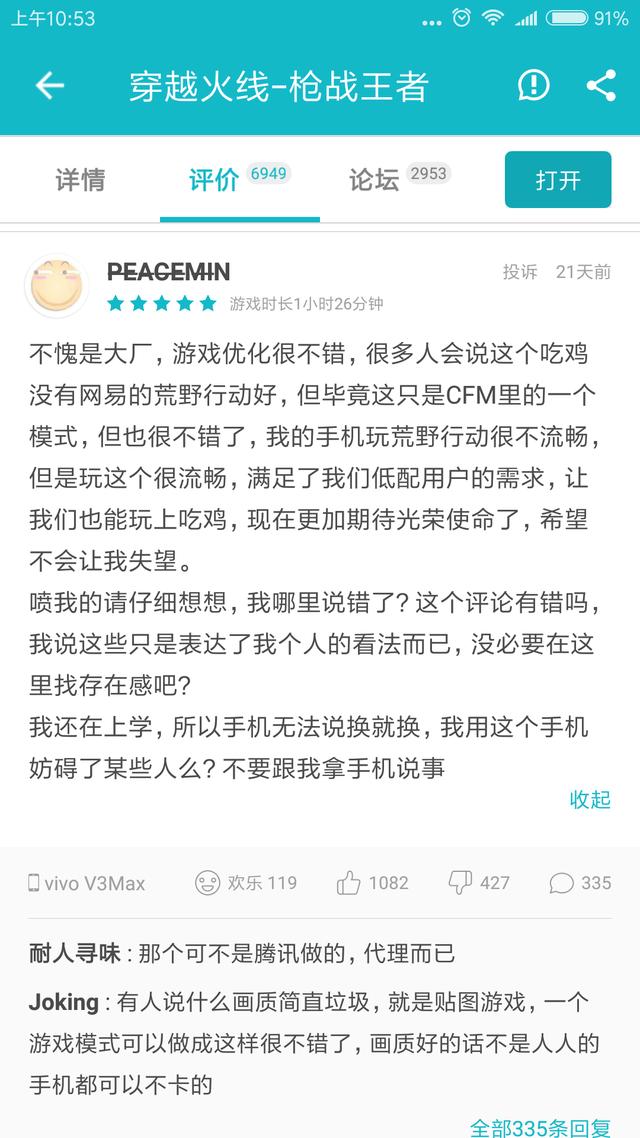The image size is (640, 1138).
Task: Like the review with thumbs up
Action: (x=372, y=883)
